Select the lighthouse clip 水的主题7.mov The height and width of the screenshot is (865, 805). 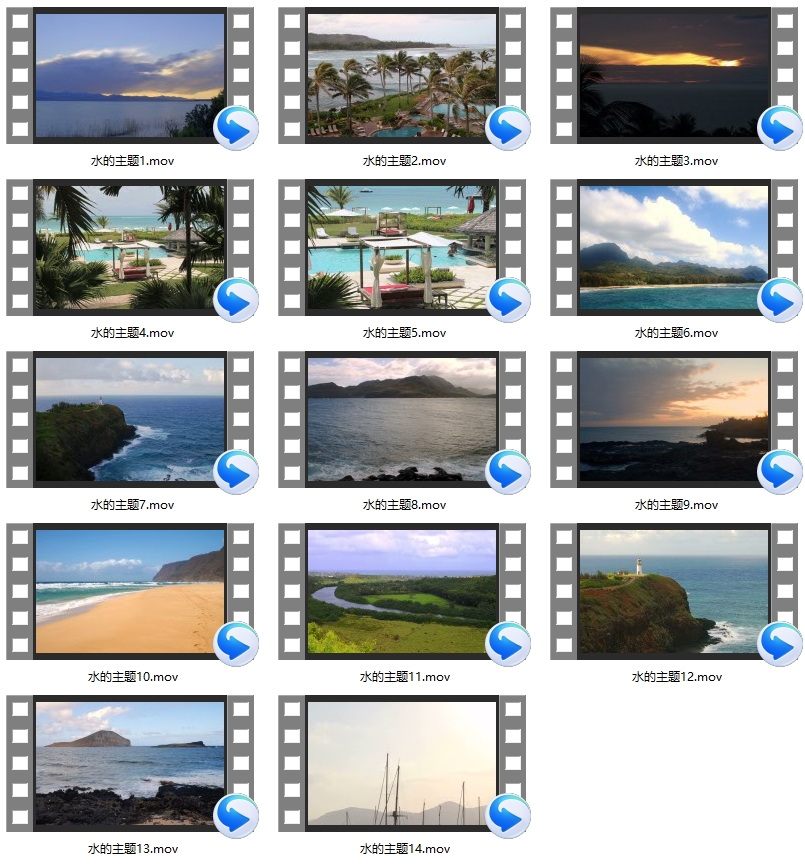pos(130,420)
